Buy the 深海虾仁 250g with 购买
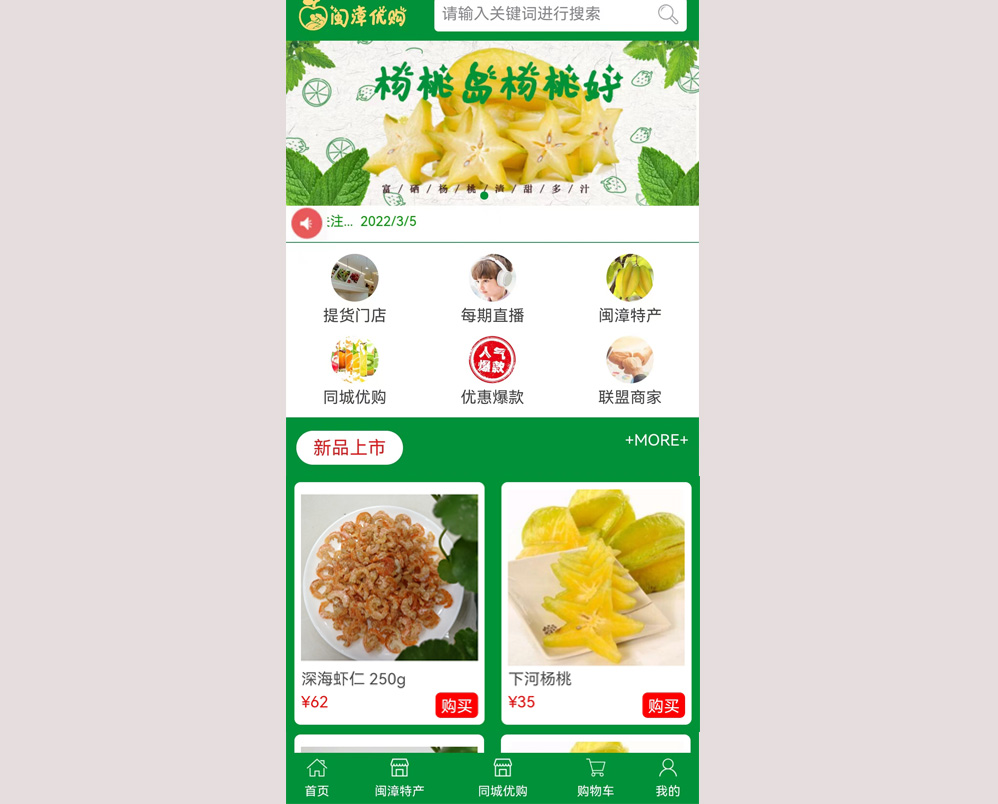998x804 pixels. pos(456,705)
